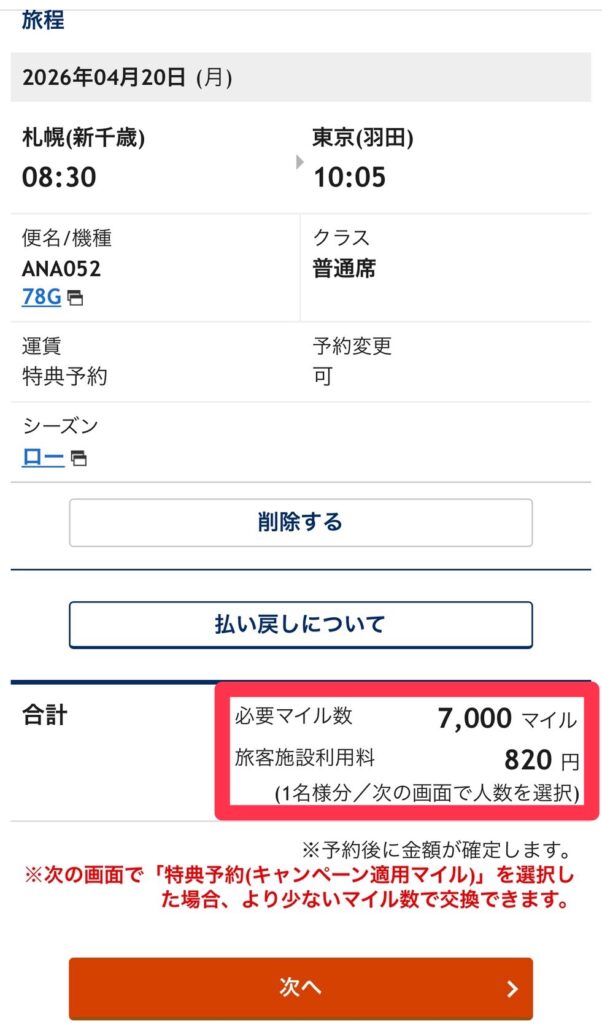Viewport: 602px width, 1024px height.
Task: Open the 78G aircraft type link
Action: [x=42, y=297]
